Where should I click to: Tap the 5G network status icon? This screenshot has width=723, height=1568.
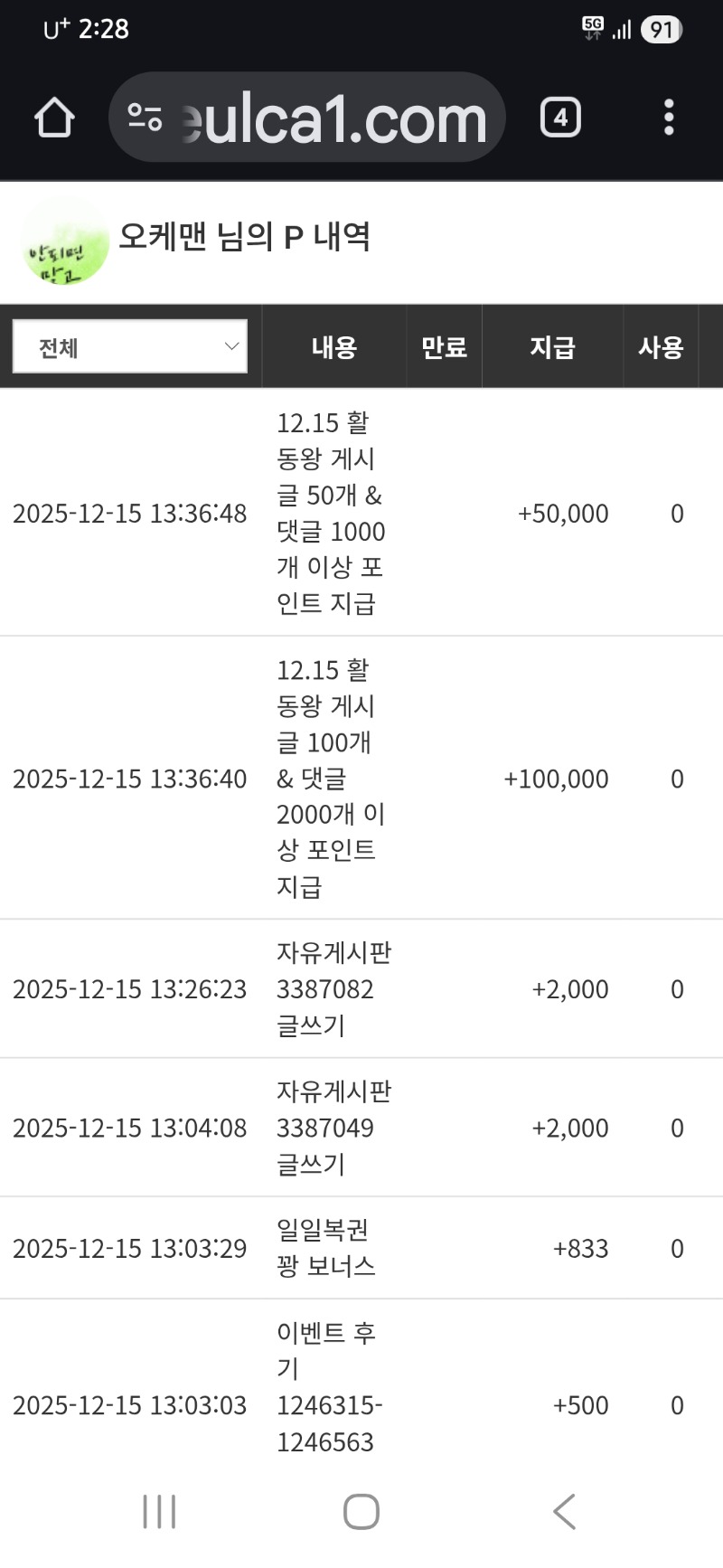[594, 28]
